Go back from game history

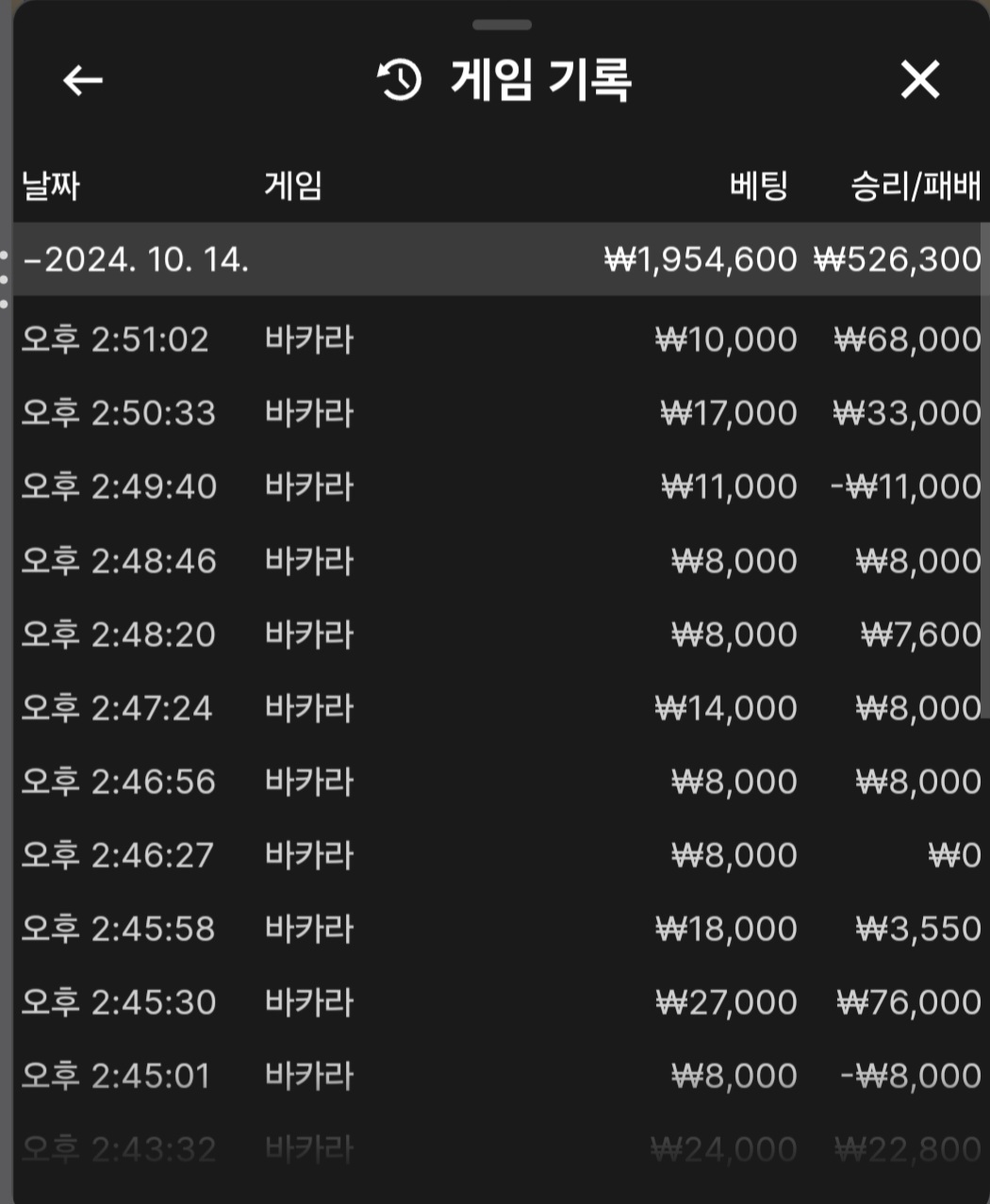click(x=83, y=80)
